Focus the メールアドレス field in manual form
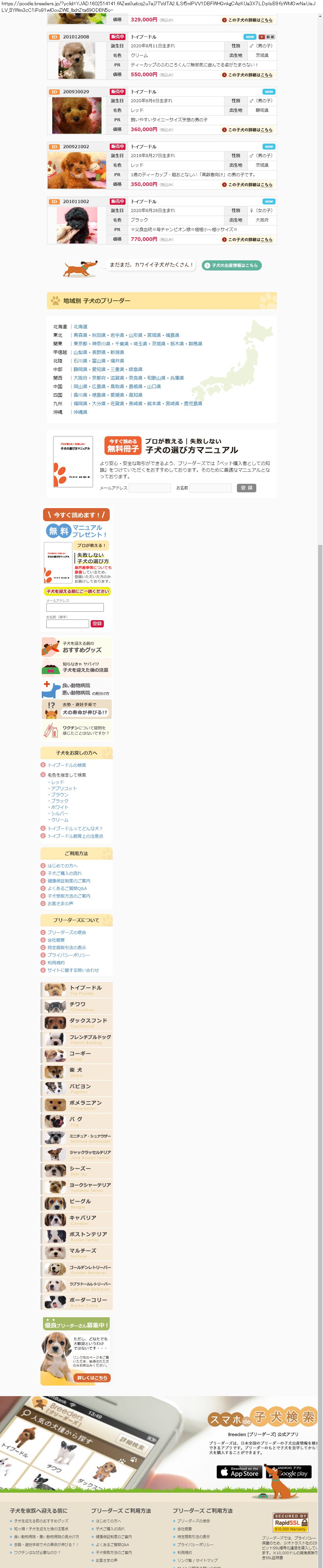The image size is (323, 1568). pyautogui.click(x=150, y=488)
